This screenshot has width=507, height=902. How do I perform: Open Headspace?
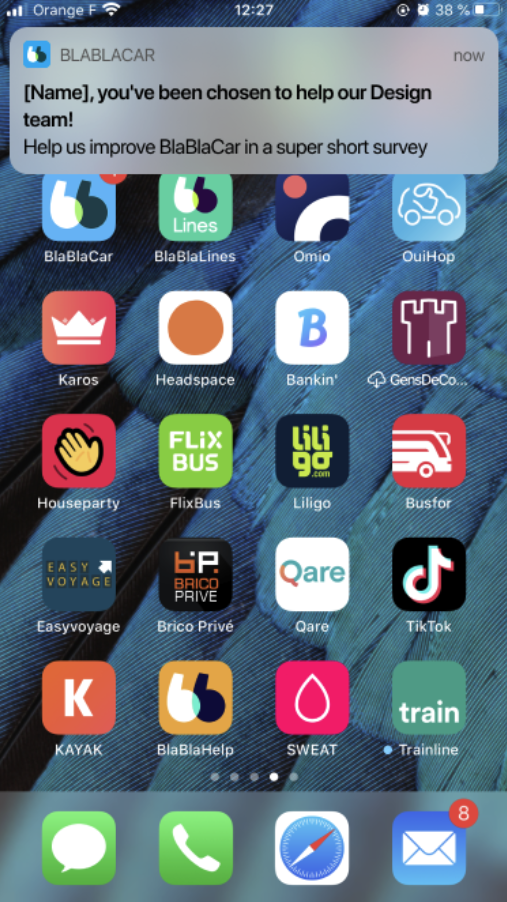pyautogui.click(x=196, y=328)
